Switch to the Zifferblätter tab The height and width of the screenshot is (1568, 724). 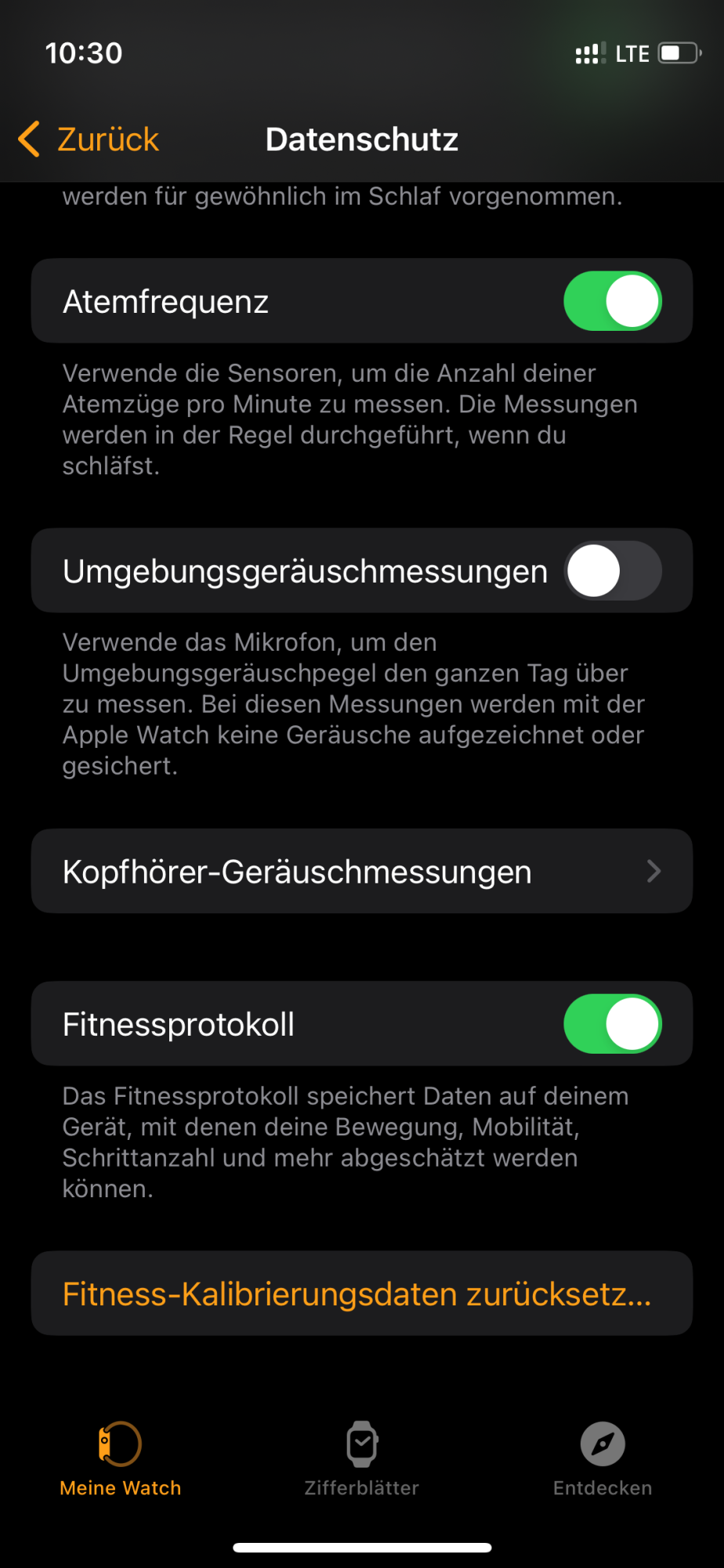(361, 1458)
